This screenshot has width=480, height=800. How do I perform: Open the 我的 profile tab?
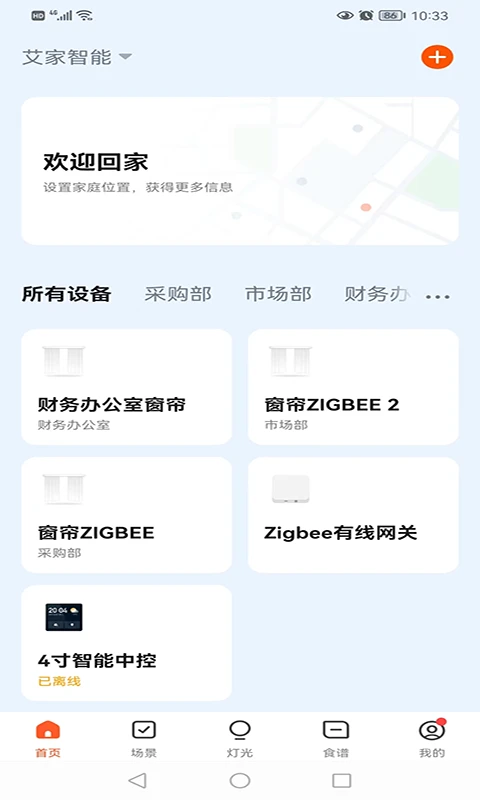tap(432, 739)
